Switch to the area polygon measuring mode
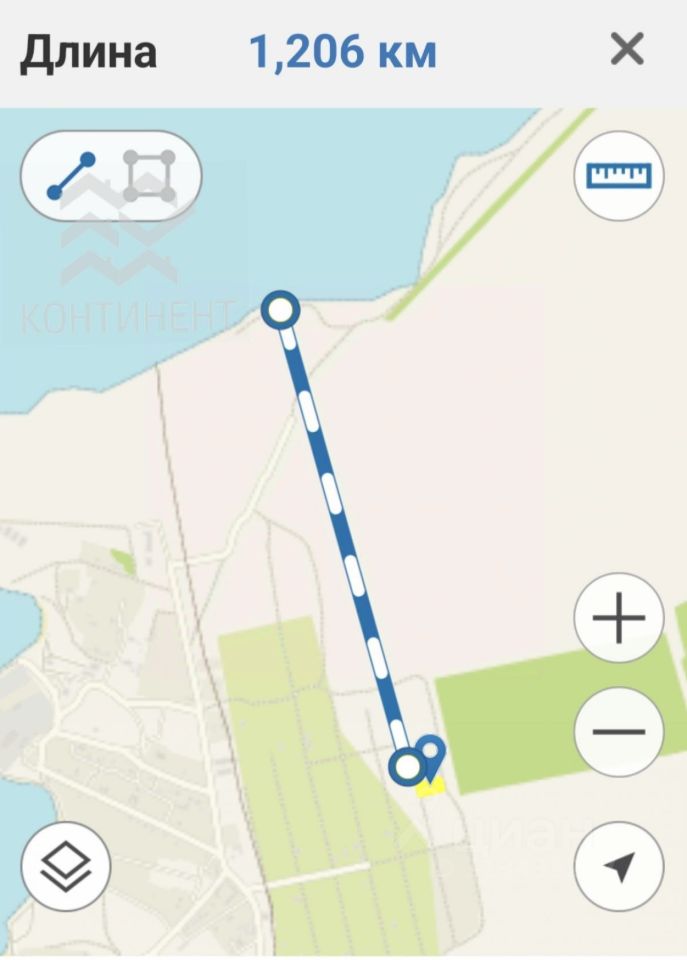This screenshot has width=687, height=960. click(x=149, y=176)
